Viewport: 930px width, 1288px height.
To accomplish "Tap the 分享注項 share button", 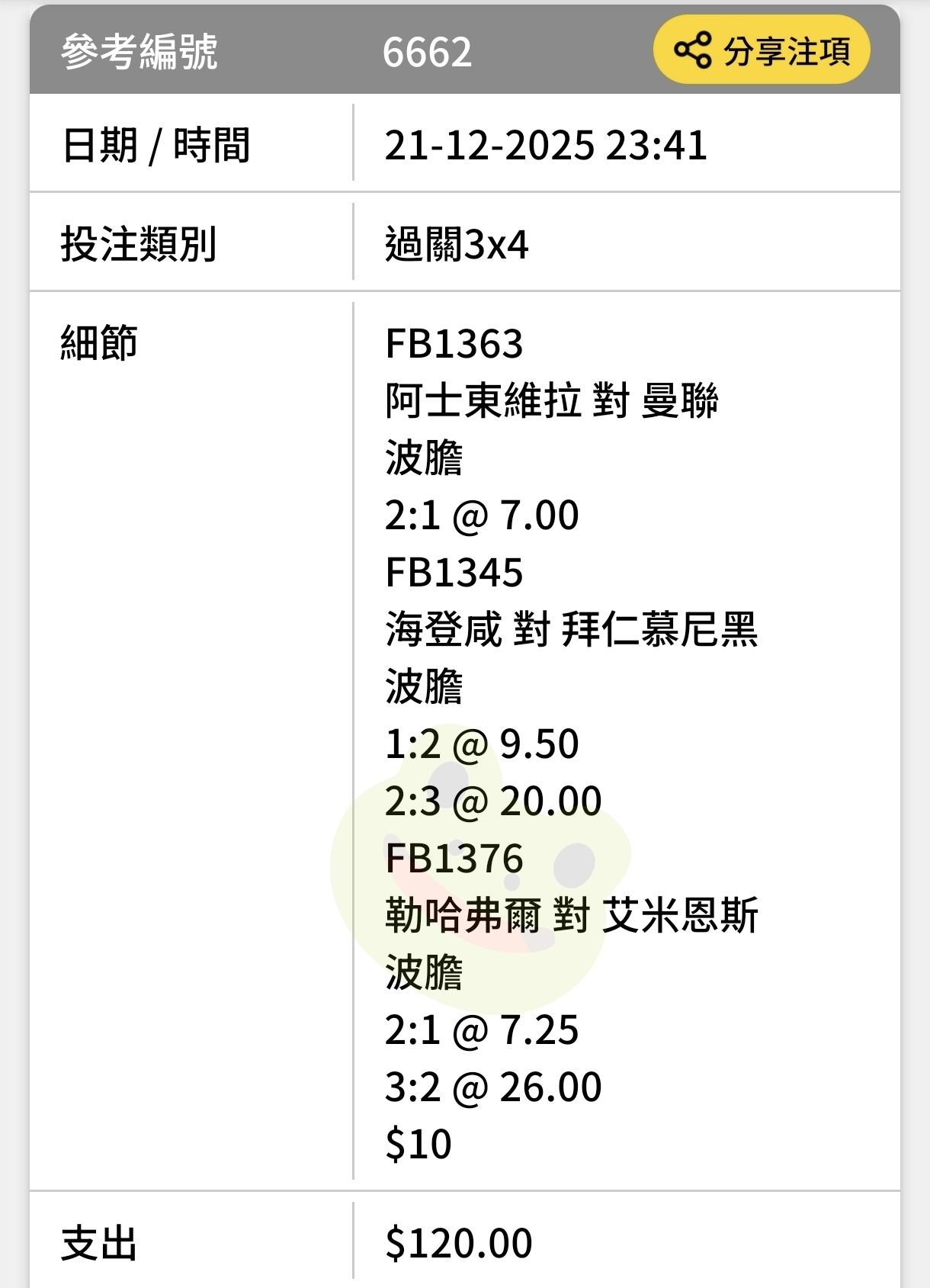I will point(761,50).
